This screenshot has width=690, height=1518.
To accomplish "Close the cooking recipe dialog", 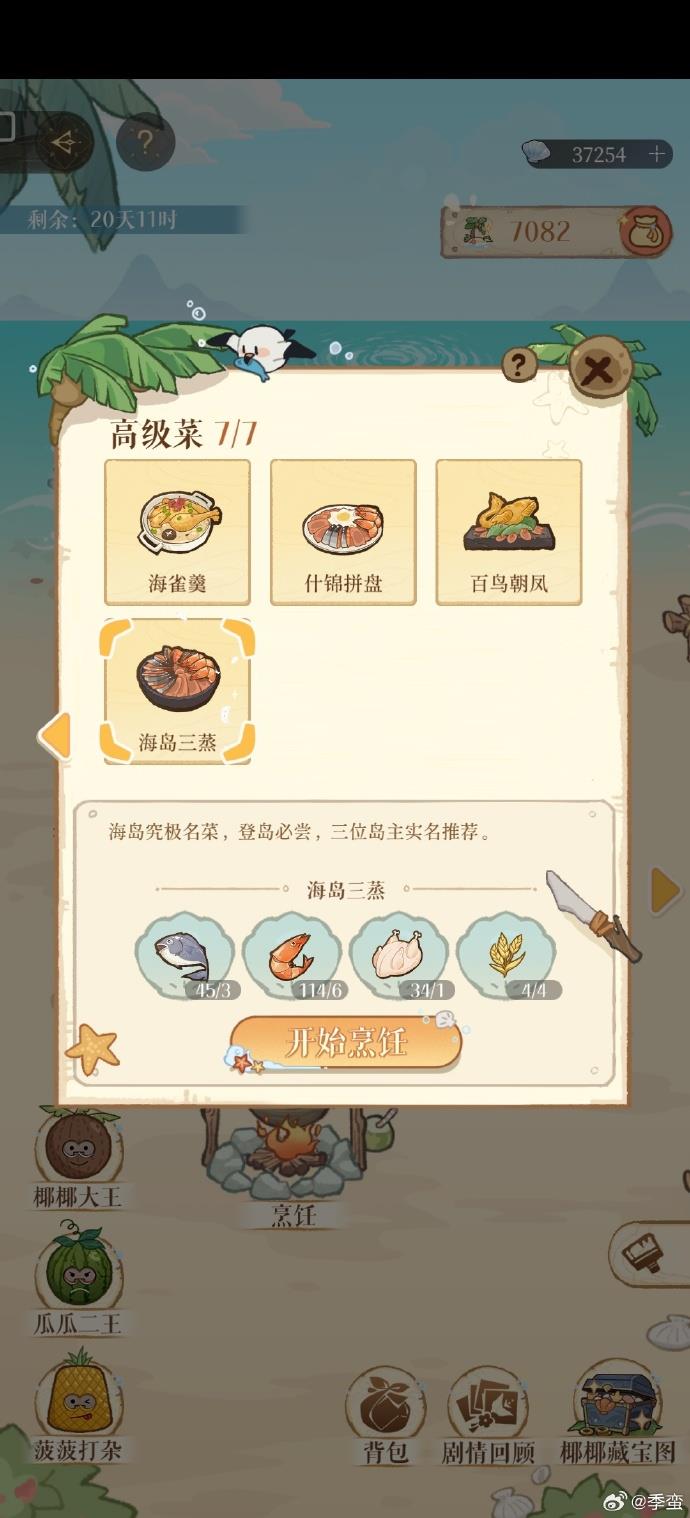I will pyautogui.click(x=598, y=371).
